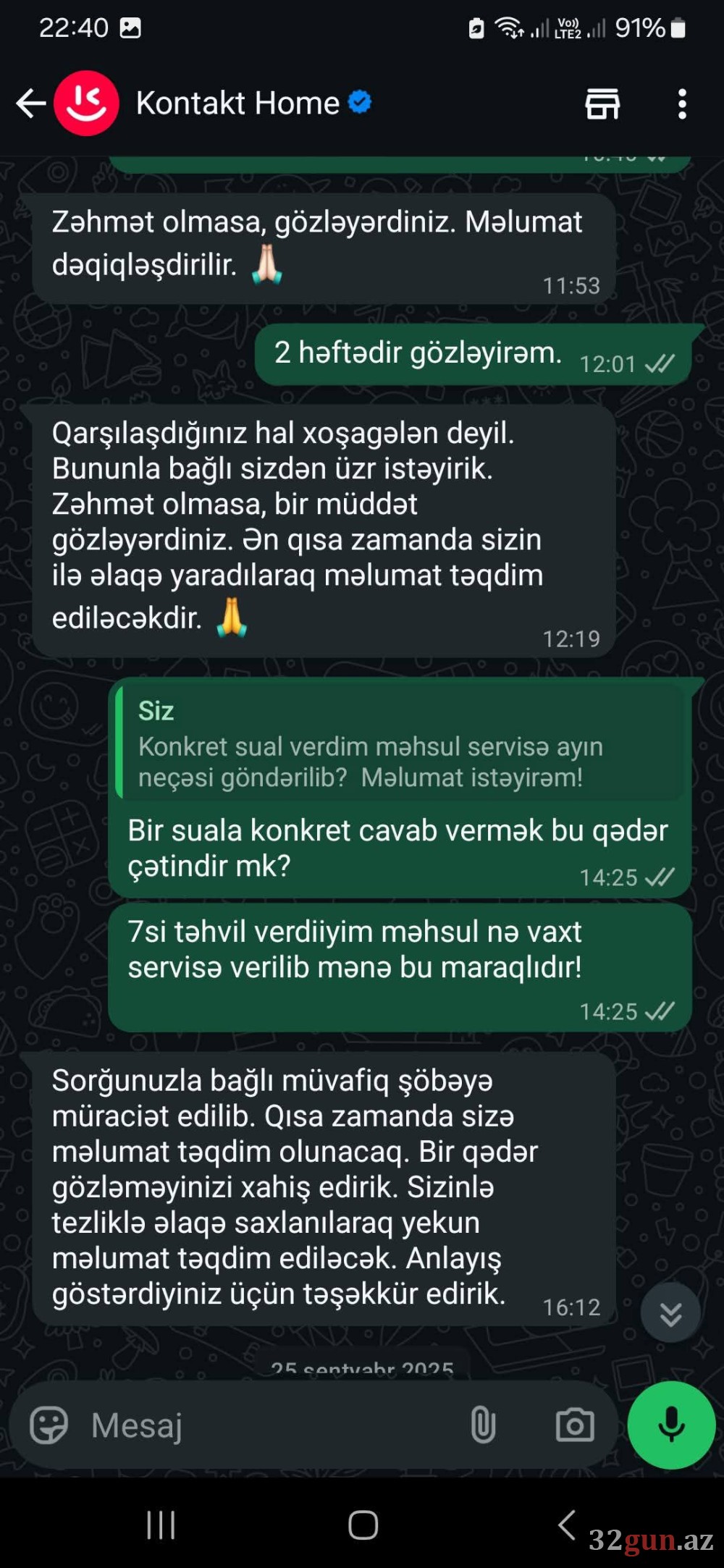Open the three-dot overflow menu
The image size is (724, 1568).
[x=681, y=104]
